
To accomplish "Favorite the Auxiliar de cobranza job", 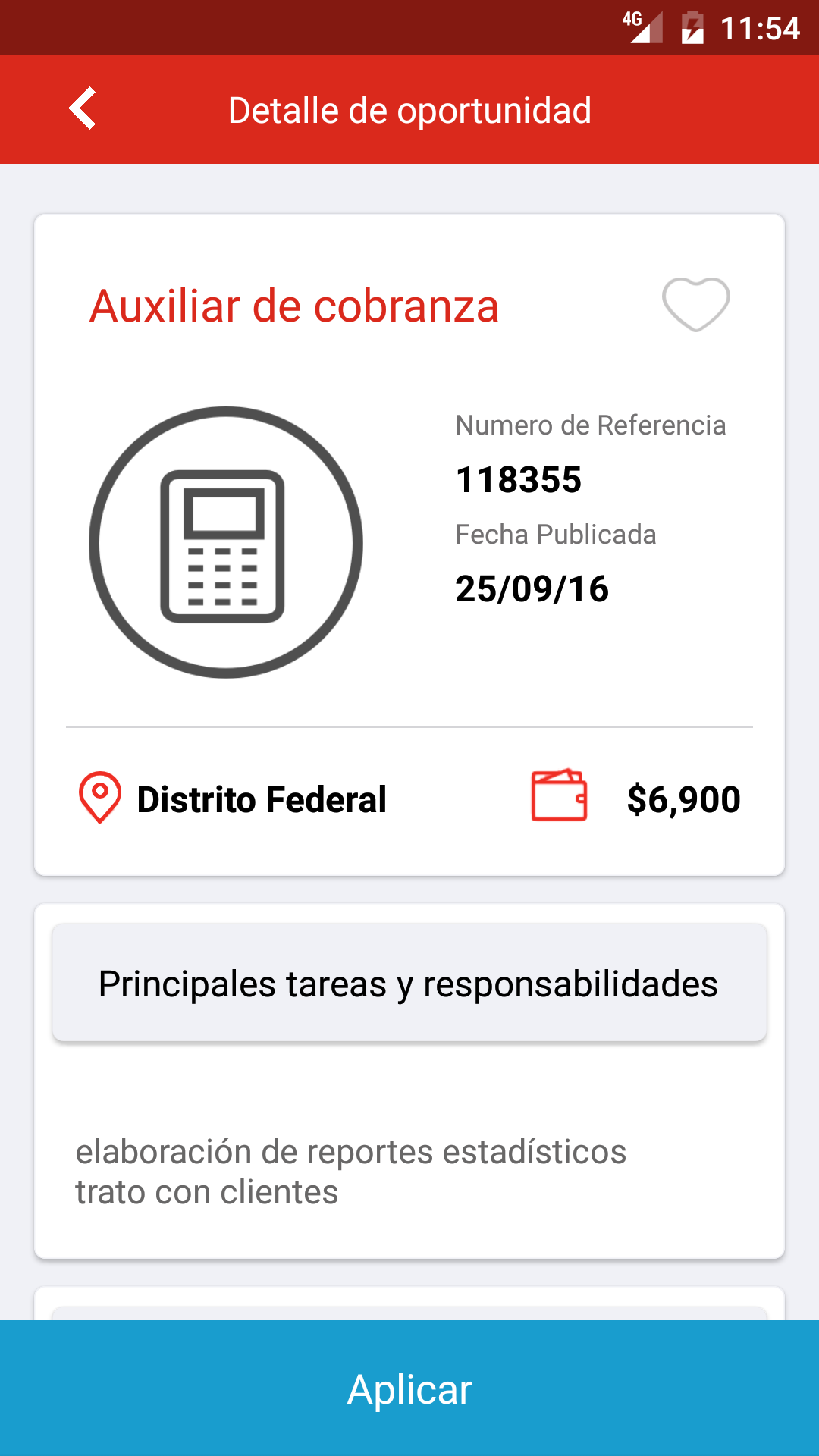I will point(695,305).
